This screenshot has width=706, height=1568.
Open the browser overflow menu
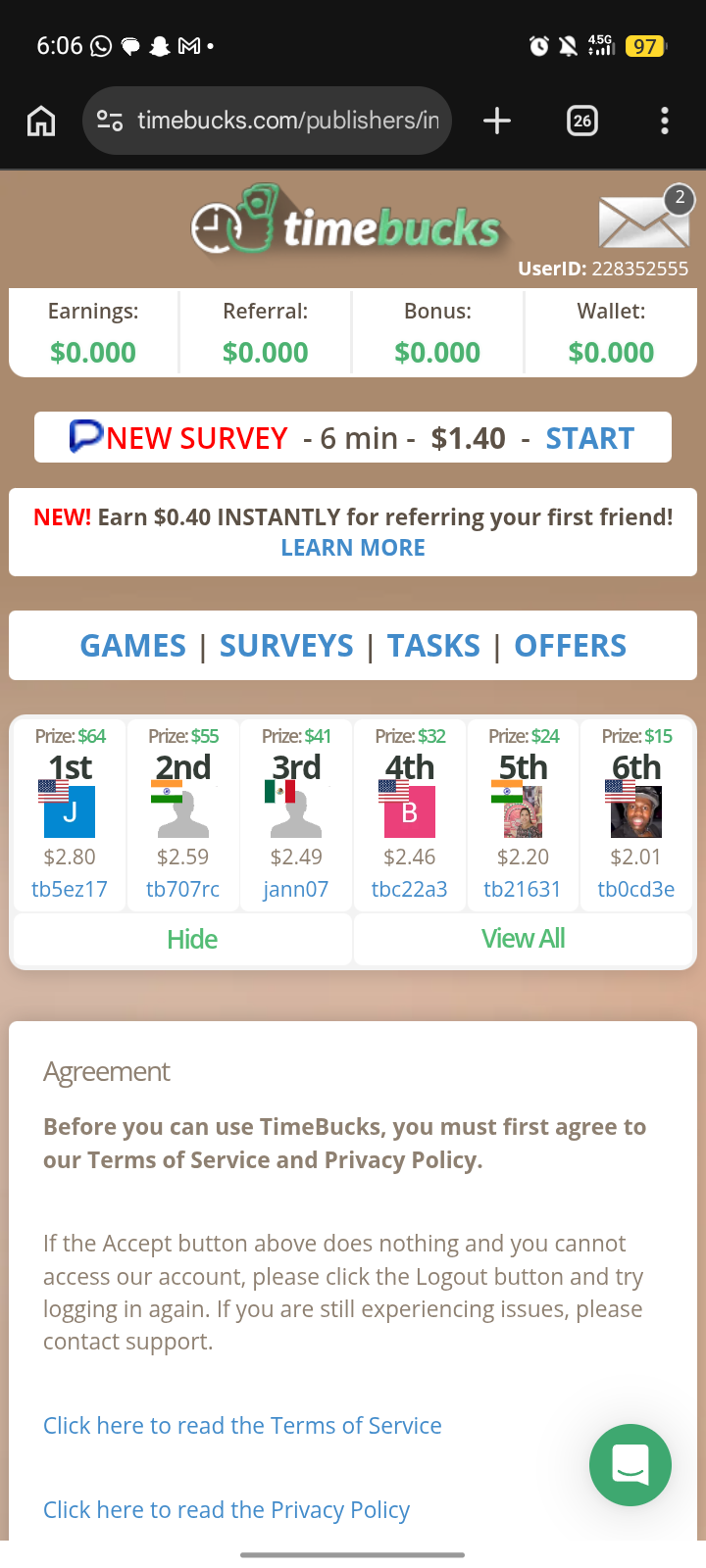[x=664, y=121]
